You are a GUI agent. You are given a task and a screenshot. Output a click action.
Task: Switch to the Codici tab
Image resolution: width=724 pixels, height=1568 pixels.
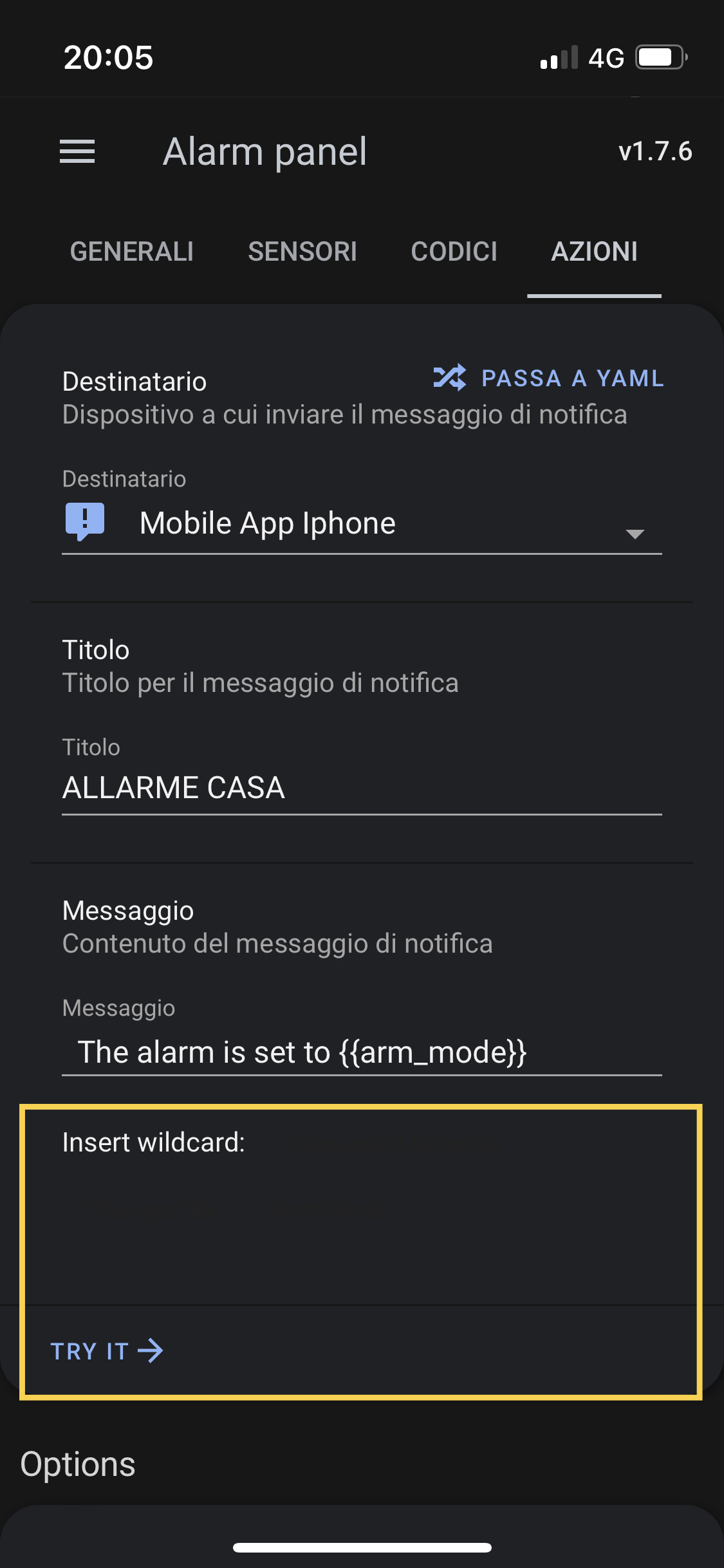tap(454, 252)
